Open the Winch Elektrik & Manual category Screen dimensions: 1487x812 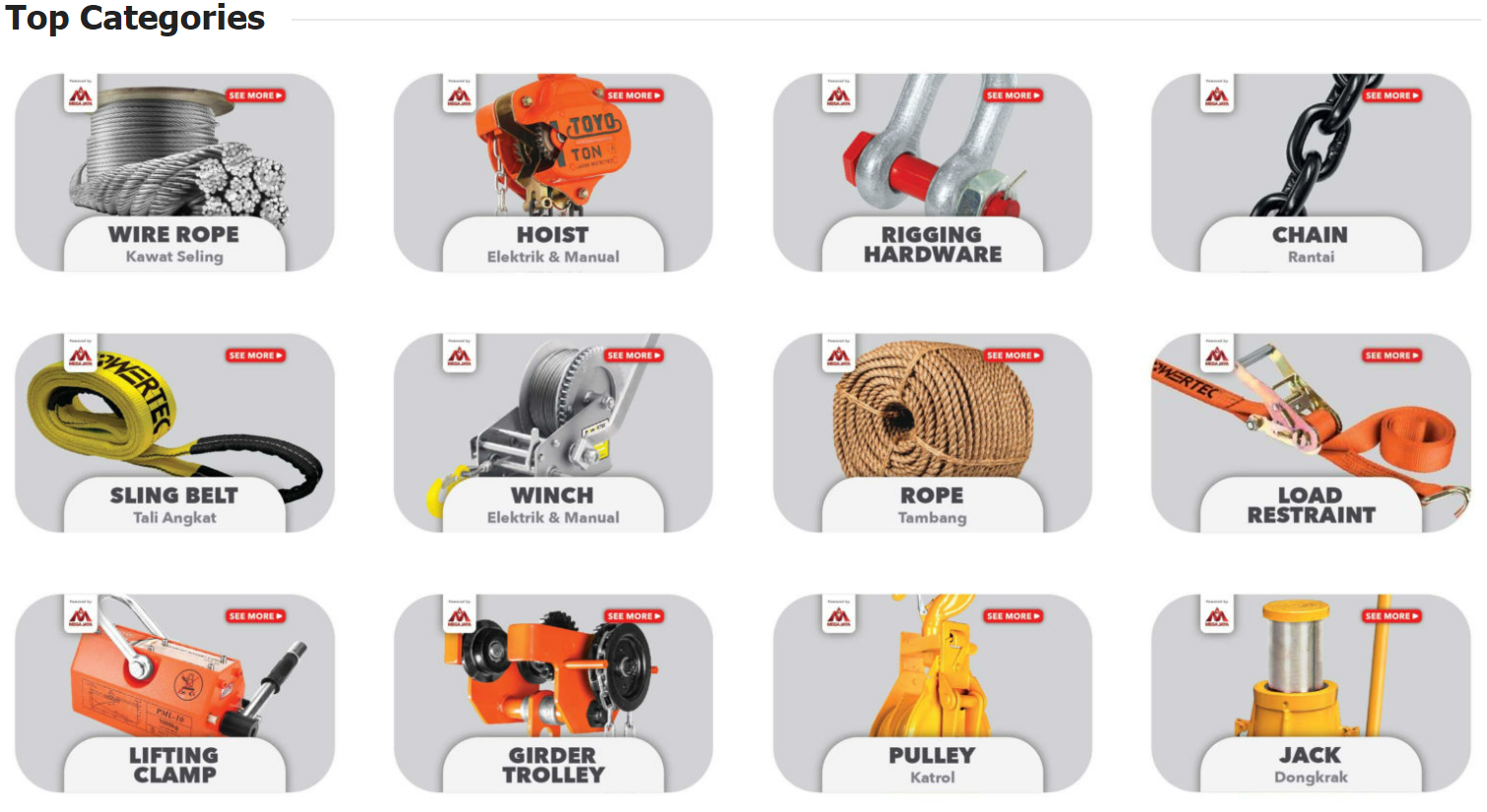pos(552,433)
